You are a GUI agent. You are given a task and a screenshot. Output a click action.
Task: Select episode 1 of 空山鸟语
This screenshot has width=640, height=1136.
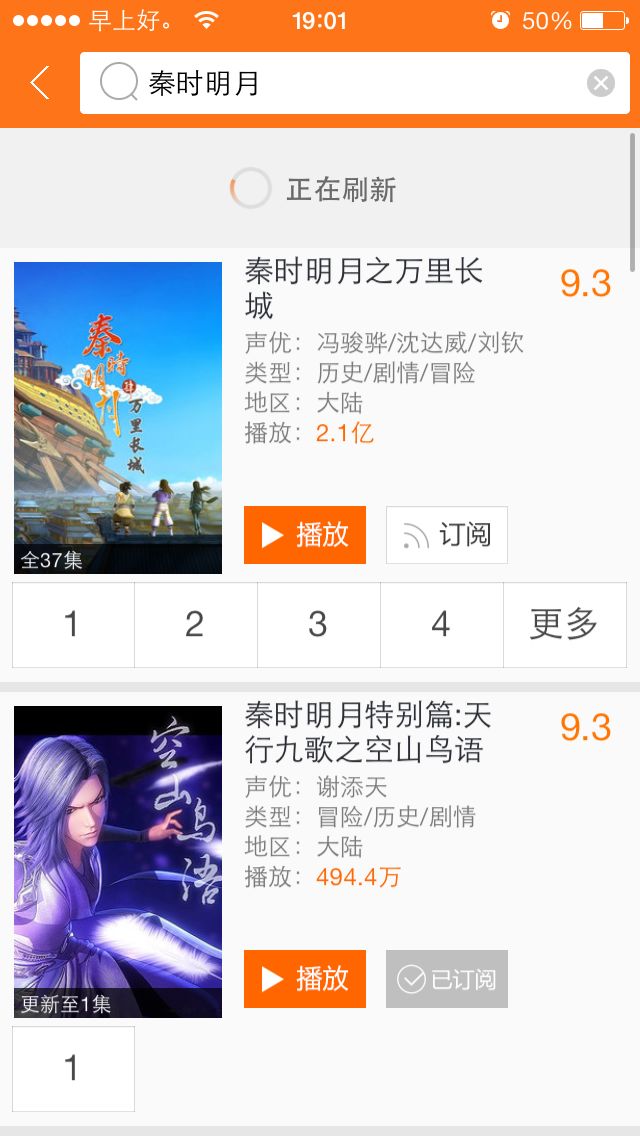pos(73,1069)
